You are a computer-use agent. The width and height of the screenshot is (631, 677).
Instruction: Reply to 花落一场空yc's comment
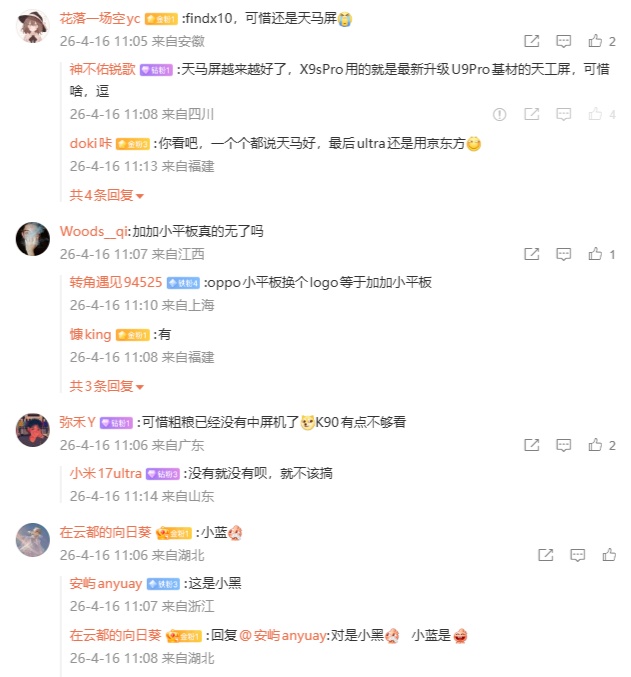(564, 41)
